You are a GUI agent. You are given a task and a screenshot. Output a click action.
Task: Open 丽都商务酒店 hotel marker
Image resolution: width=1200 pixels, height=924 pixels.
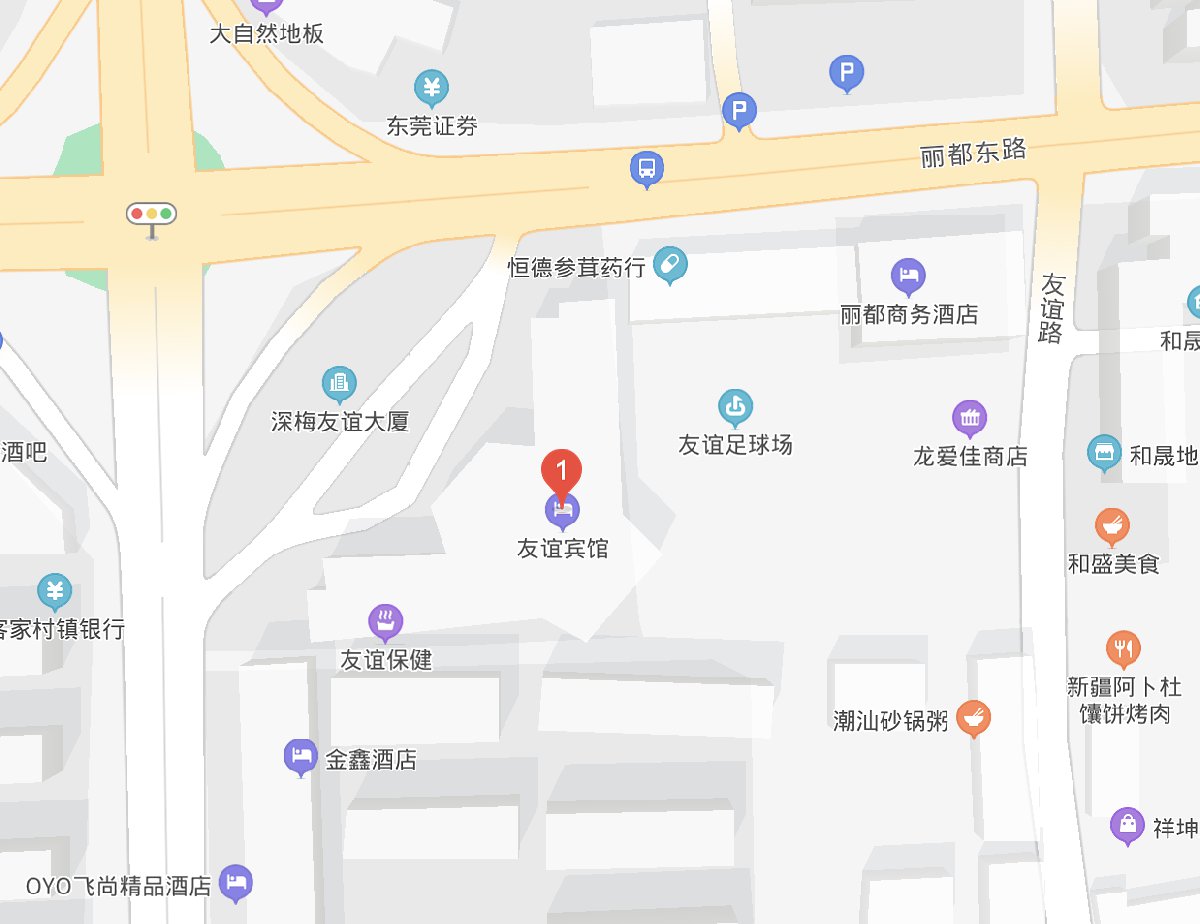[x=907, y=276]
